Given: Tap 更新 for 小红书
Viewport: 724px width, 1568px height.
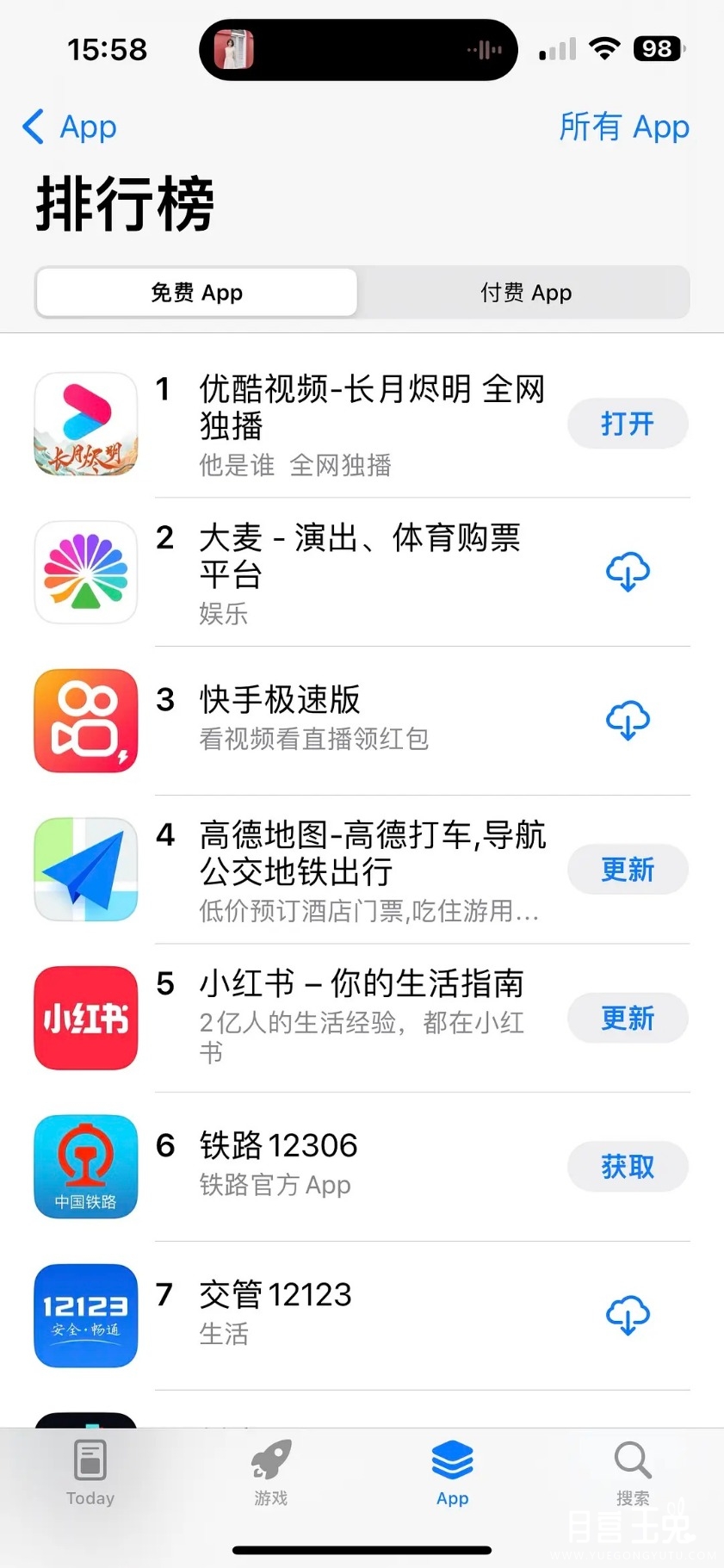Looking at the screenshot, I should 627,1019.
